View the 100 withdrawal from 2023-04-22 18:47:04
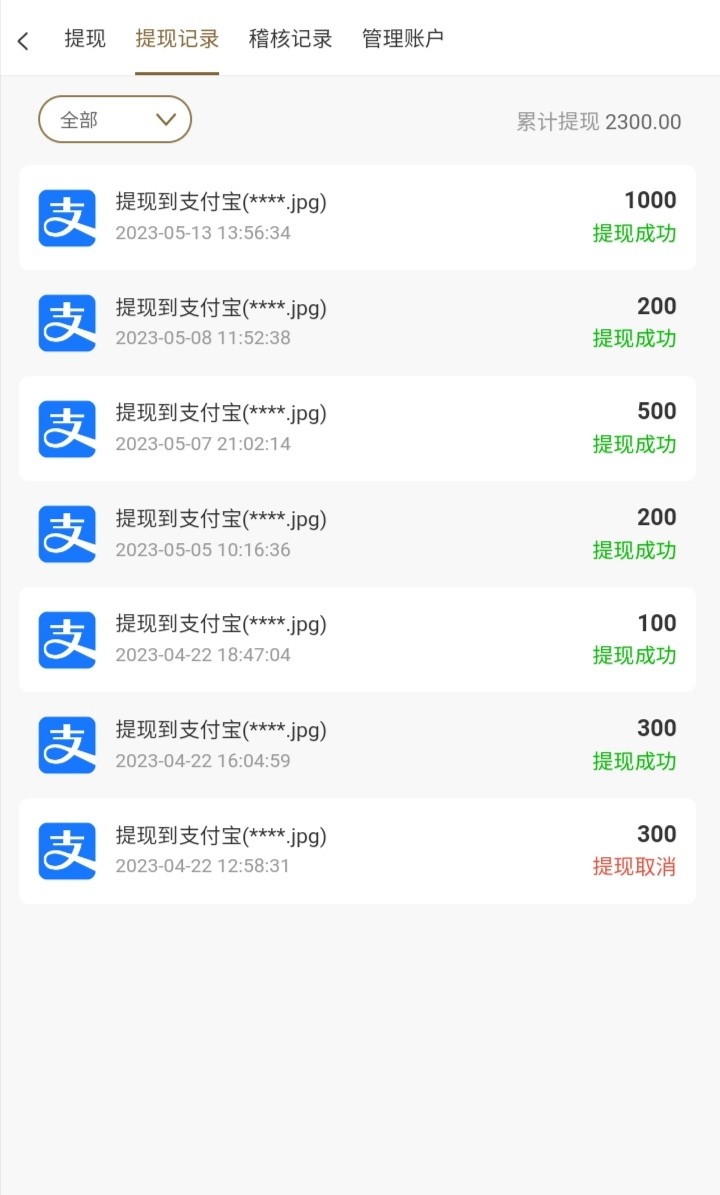 357,640
